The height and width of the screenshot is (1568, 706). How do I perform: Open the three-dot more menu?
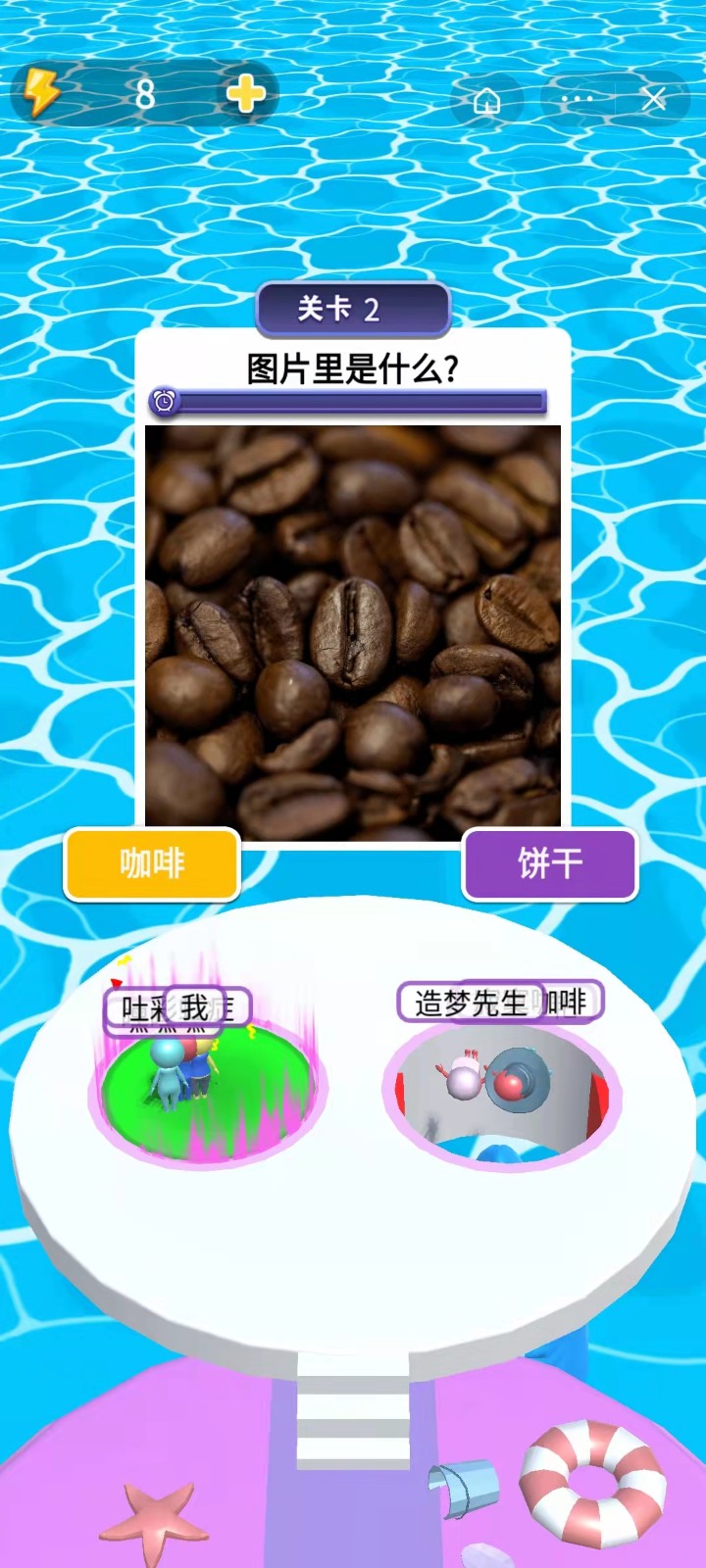coord(577,100)
